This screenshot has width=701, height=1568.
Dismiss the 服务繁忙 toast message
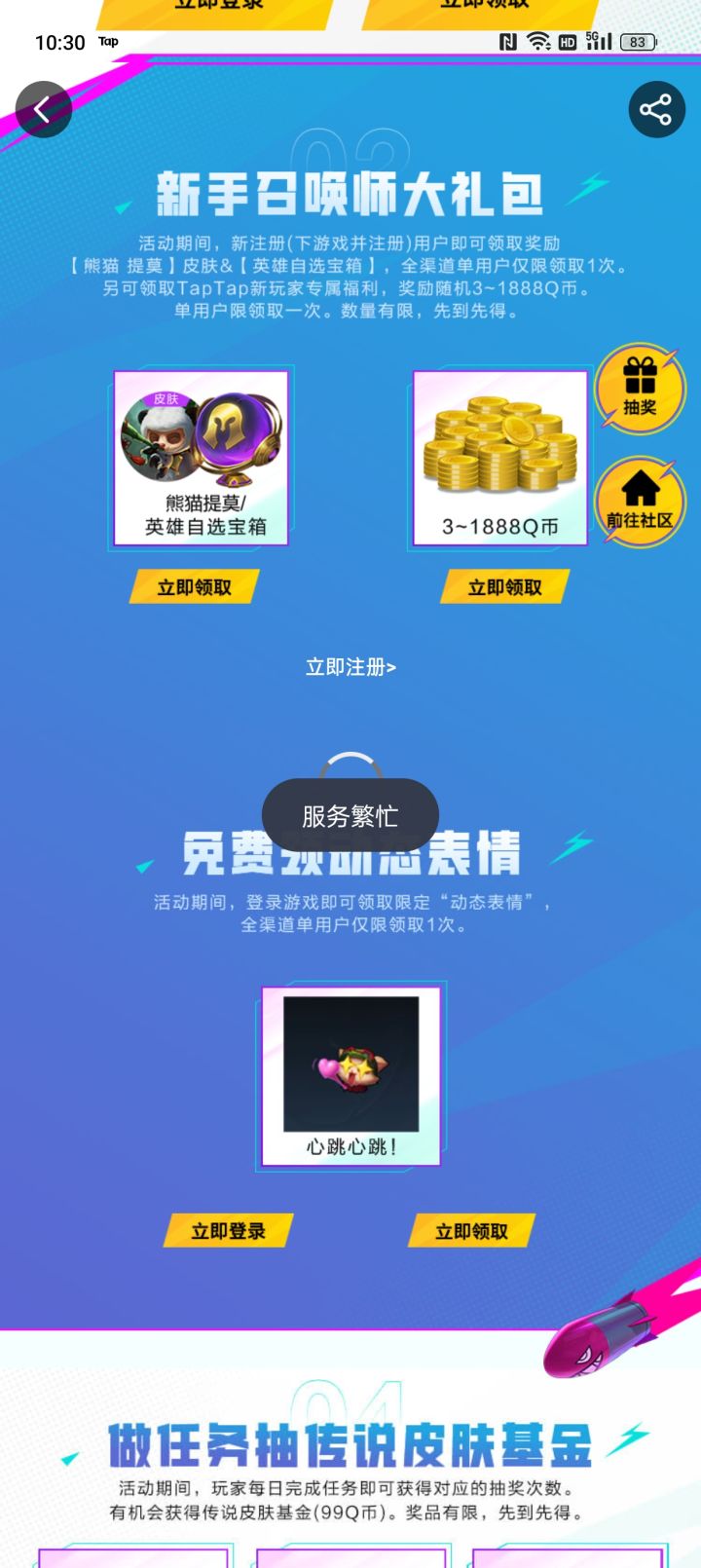(350, 816)
